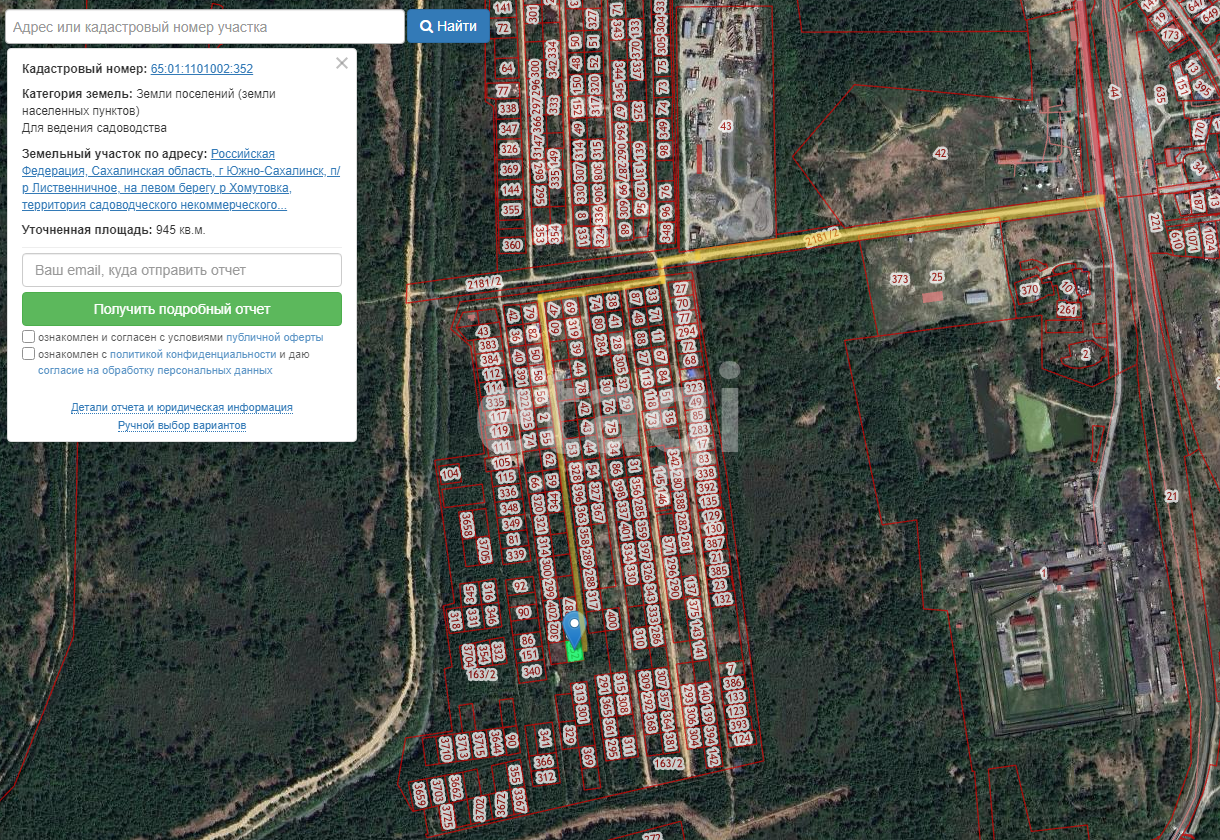Open the parcel address link
This screenshot has height=840, width=1220.
180,180
